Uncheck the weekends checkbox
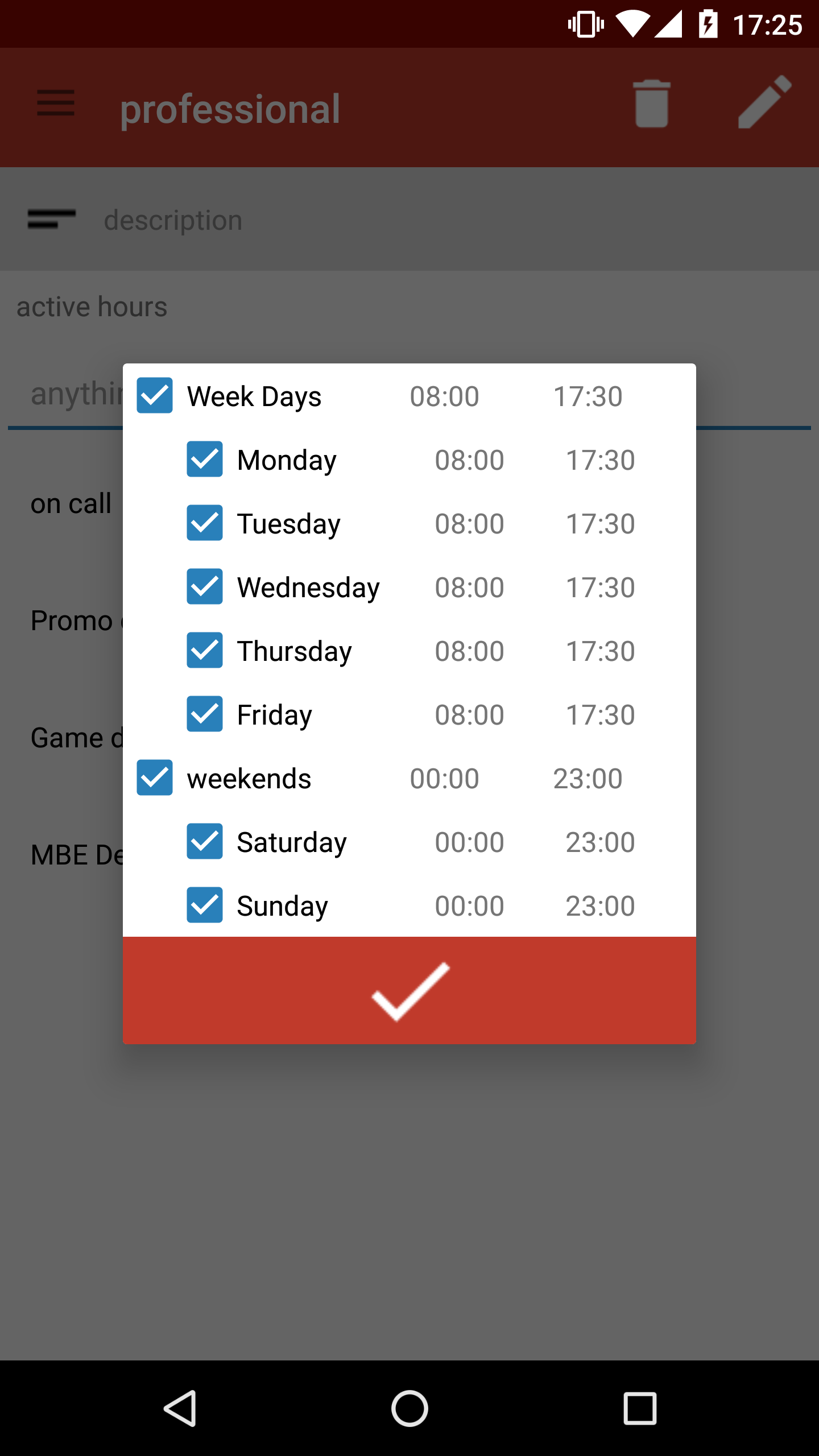Viewport: 819px width, 1456px height. pyautogui.click(x=155, y=778)
